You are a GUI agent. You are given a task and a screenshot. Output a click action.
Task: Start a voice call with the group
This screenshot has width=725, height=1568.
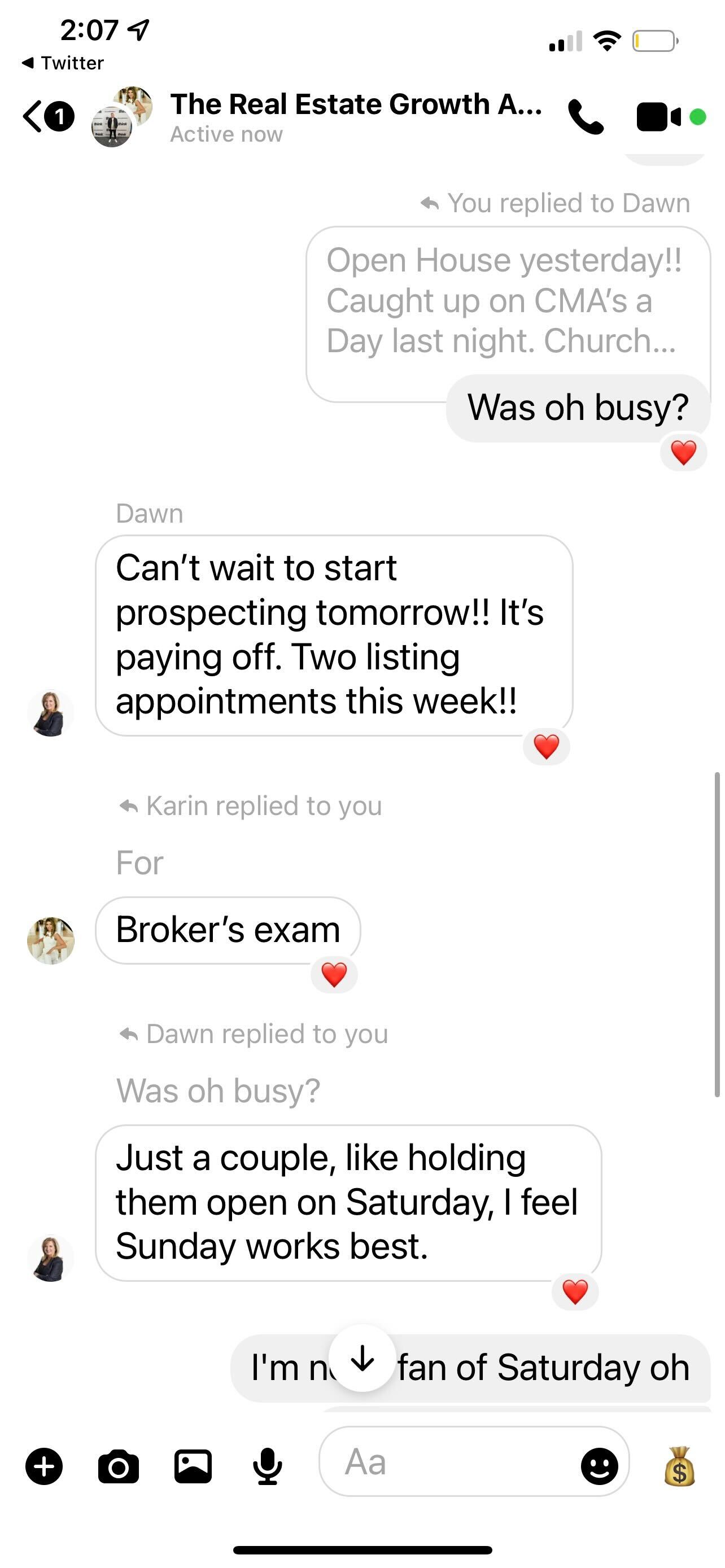pyautogui.click(x=585, y=117)
